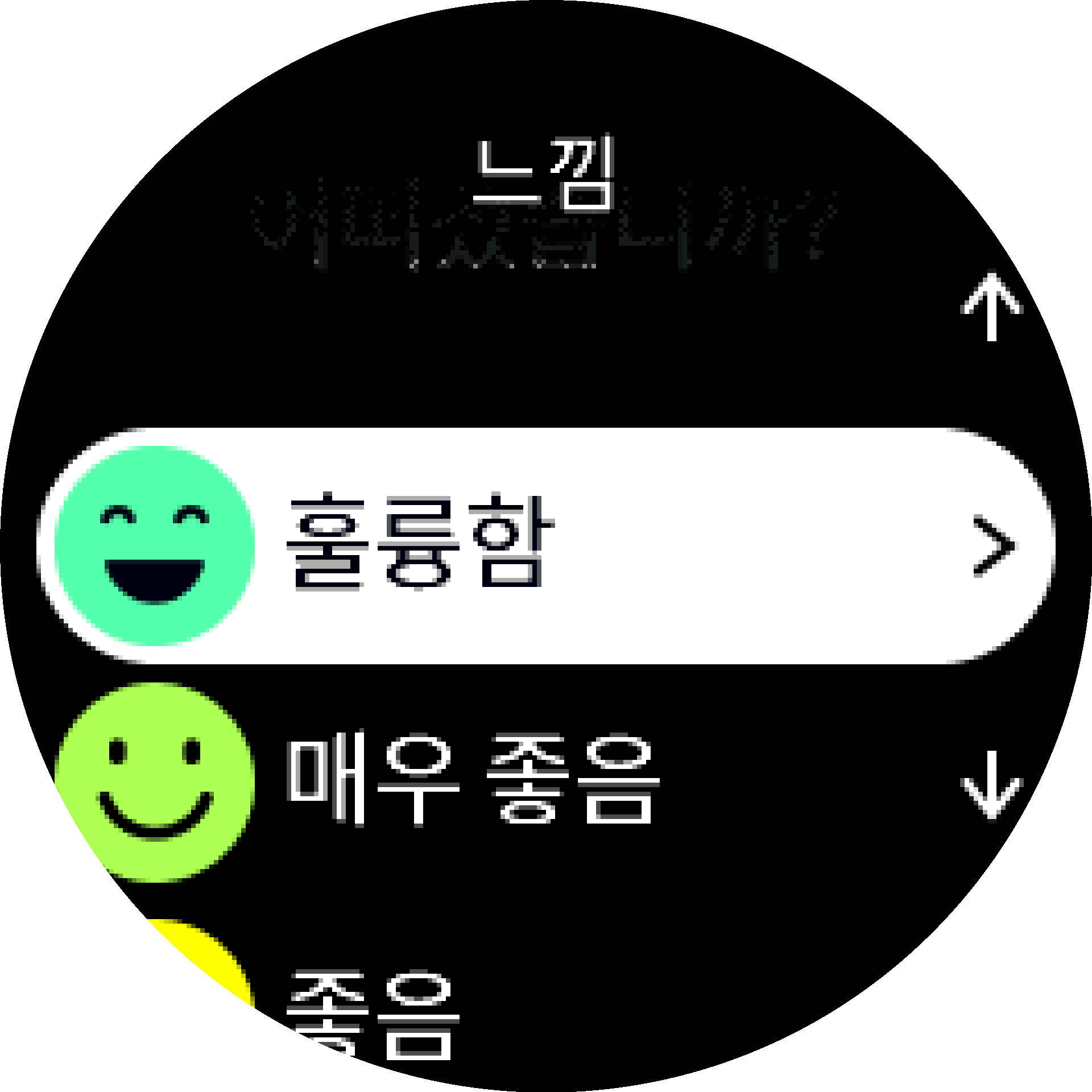Pick the 좋음 feeling option
Image resolution: width=1092 pixels, height=1092 pixels.
(373, 1015)
